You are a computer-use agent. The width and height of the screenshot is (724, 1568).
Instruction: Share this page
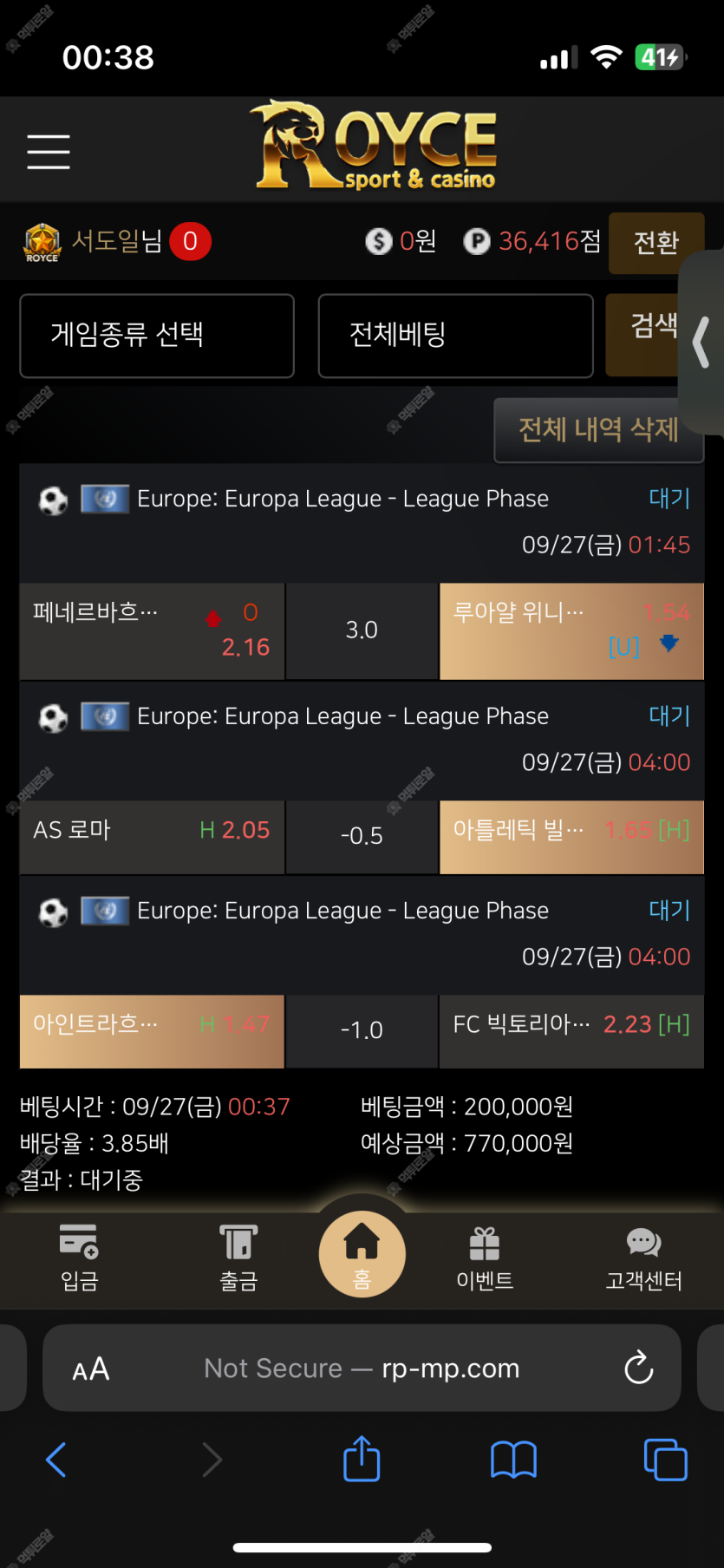pyautogui.click(x=362, y=1459)
